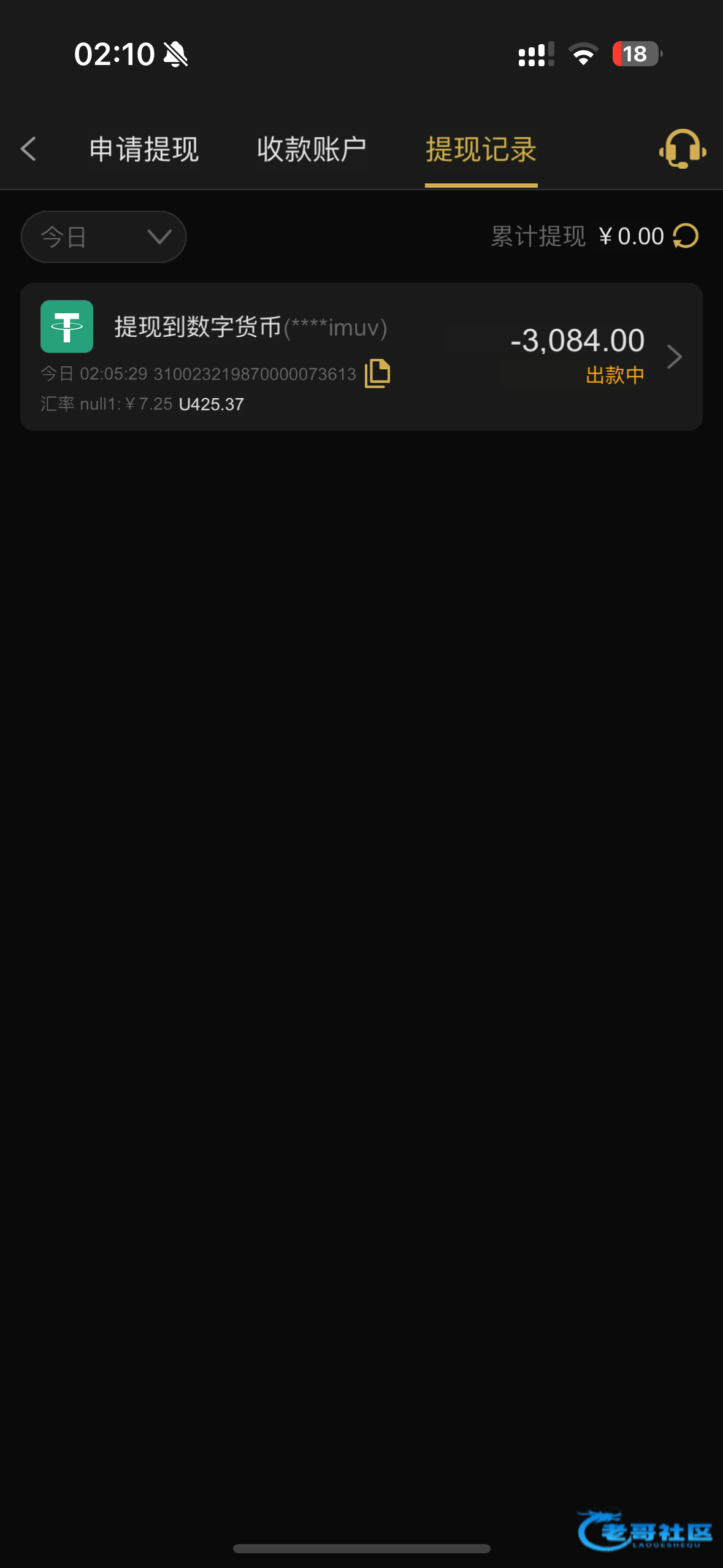Refresh the 累计提现 total
Screen dimensions: 723x1568
coord(686,236)
